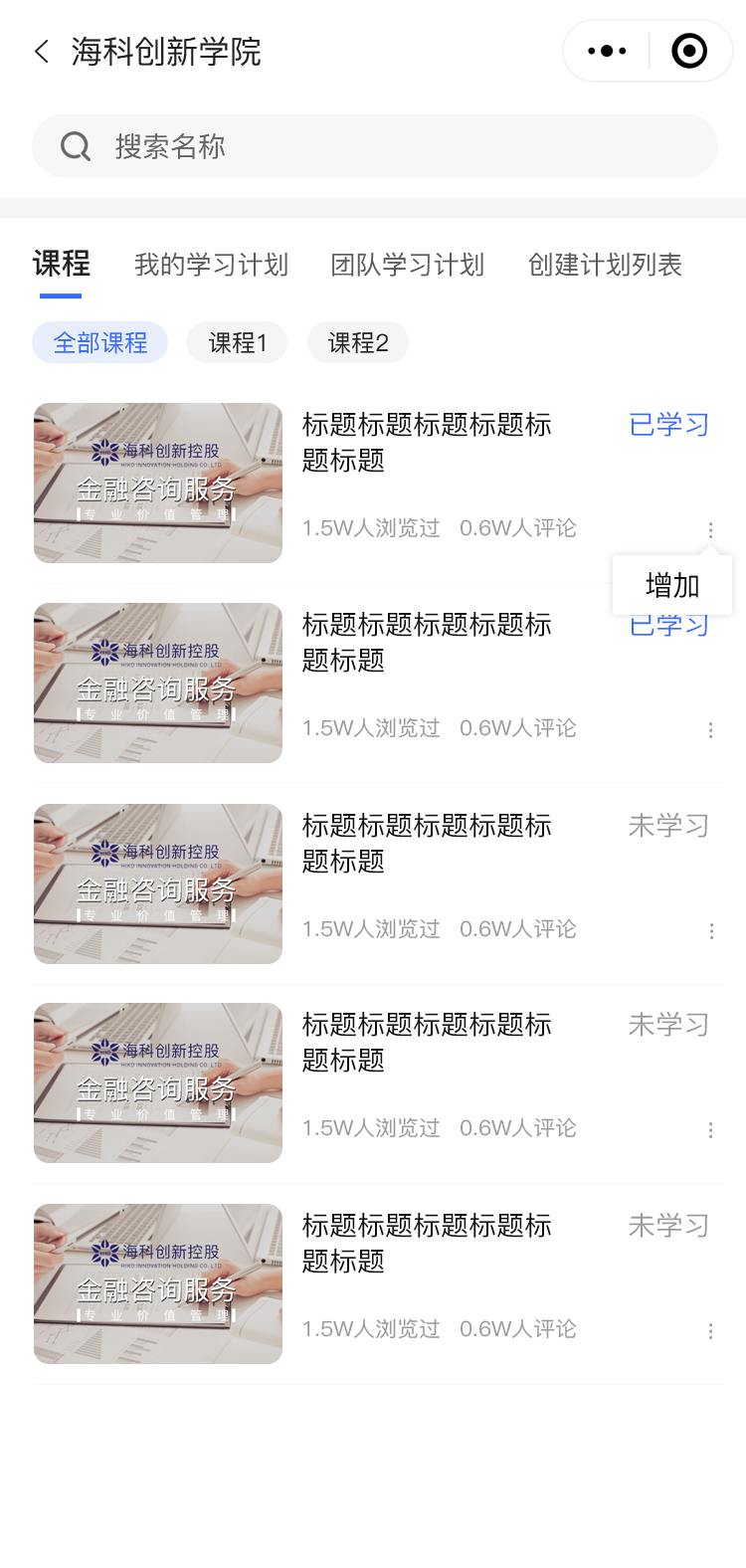Switch to the 我的学习计划 tab

pos(211,265)
